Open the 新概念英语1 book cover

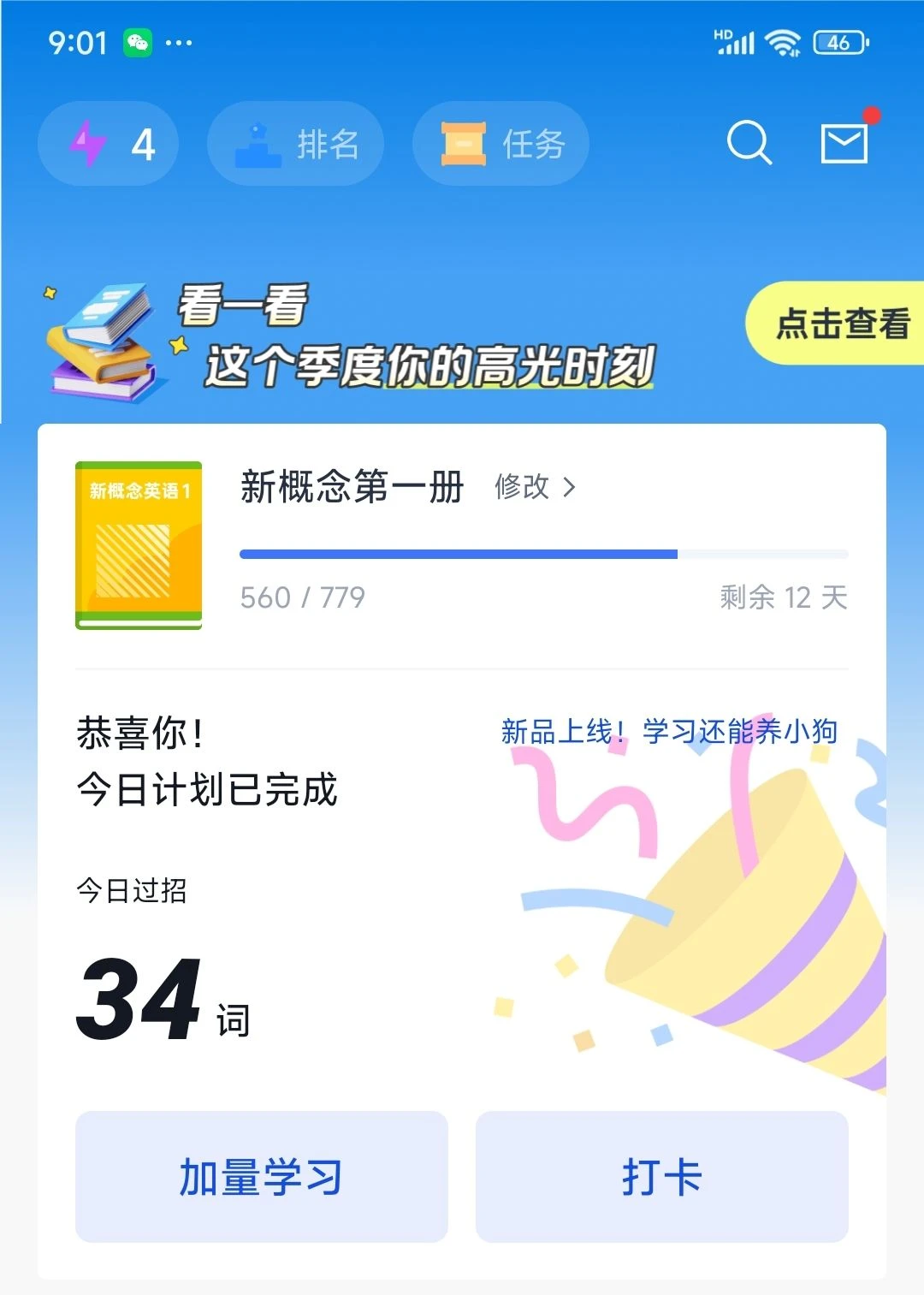tap(139, 545)
